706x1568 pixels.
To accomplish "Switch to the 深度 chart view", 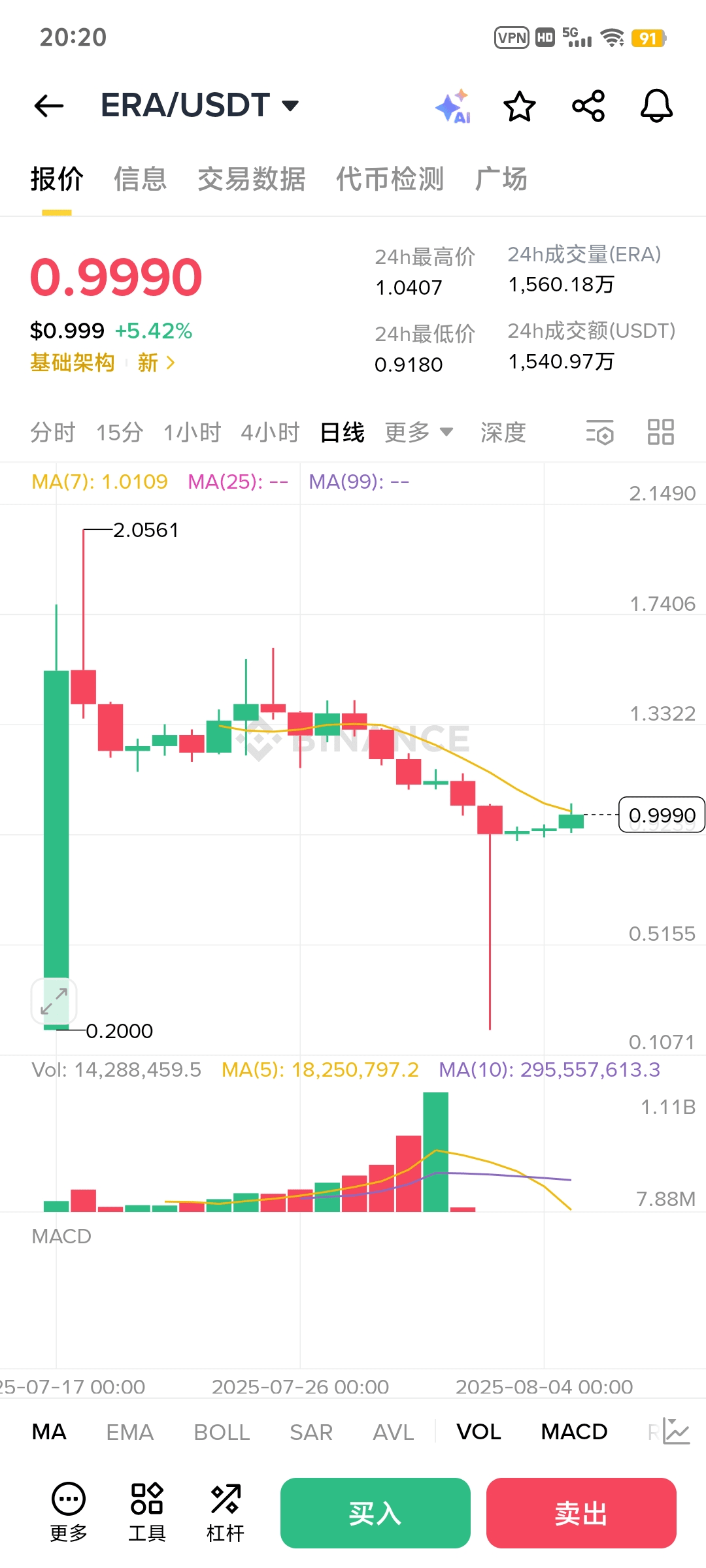I will pos(503,433).
